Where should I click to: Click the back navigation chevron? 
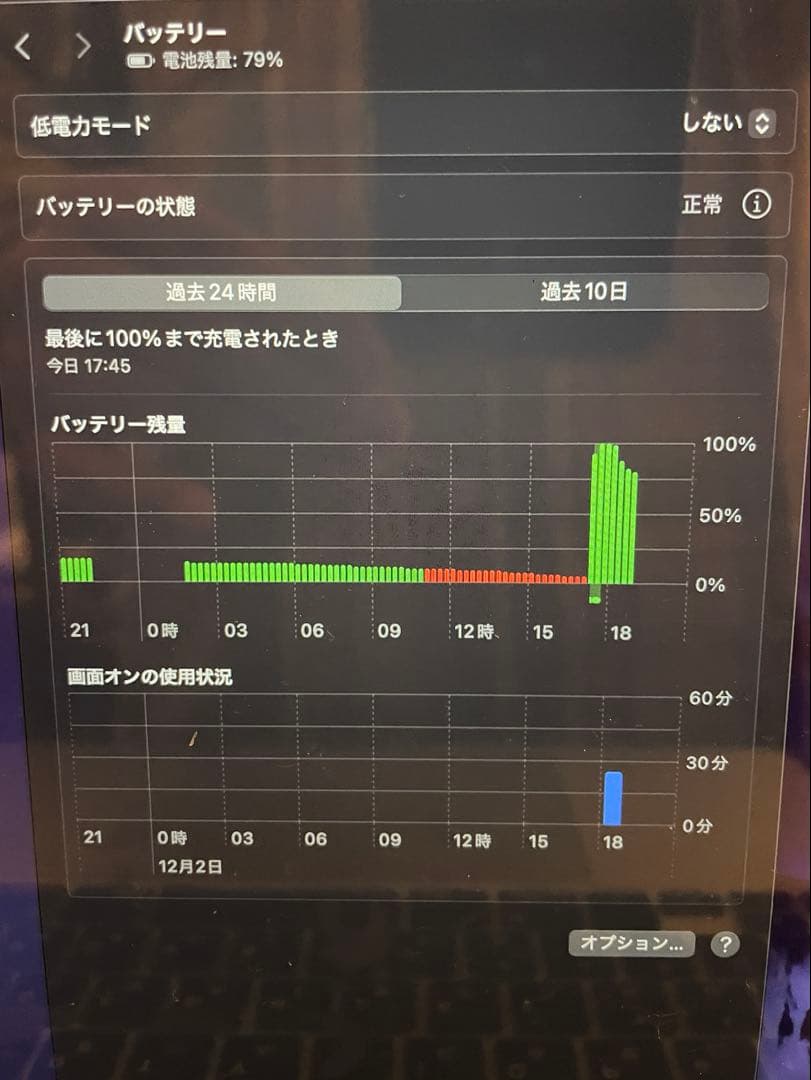[x=24, y=46]
